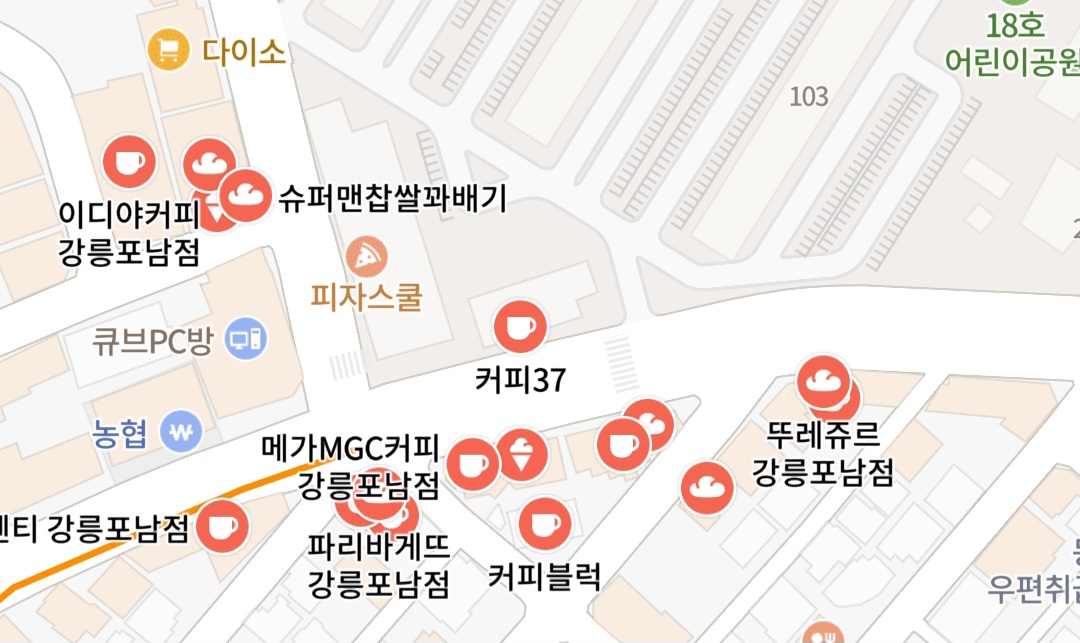Tap the 슈퍼맨찹쌀꽈배기 bakery marker

point(245,196)
